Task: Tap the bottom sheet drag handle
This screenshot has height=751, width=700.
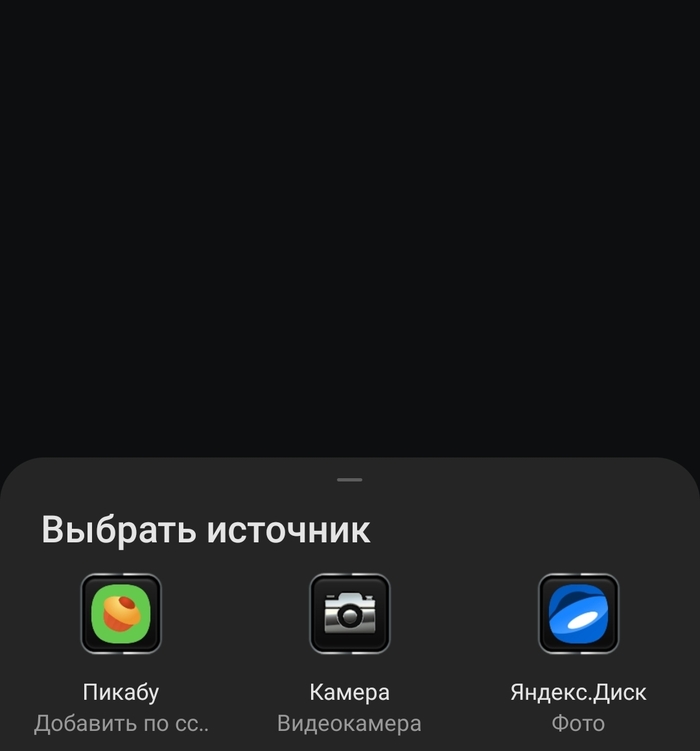Action: [349, 480]
